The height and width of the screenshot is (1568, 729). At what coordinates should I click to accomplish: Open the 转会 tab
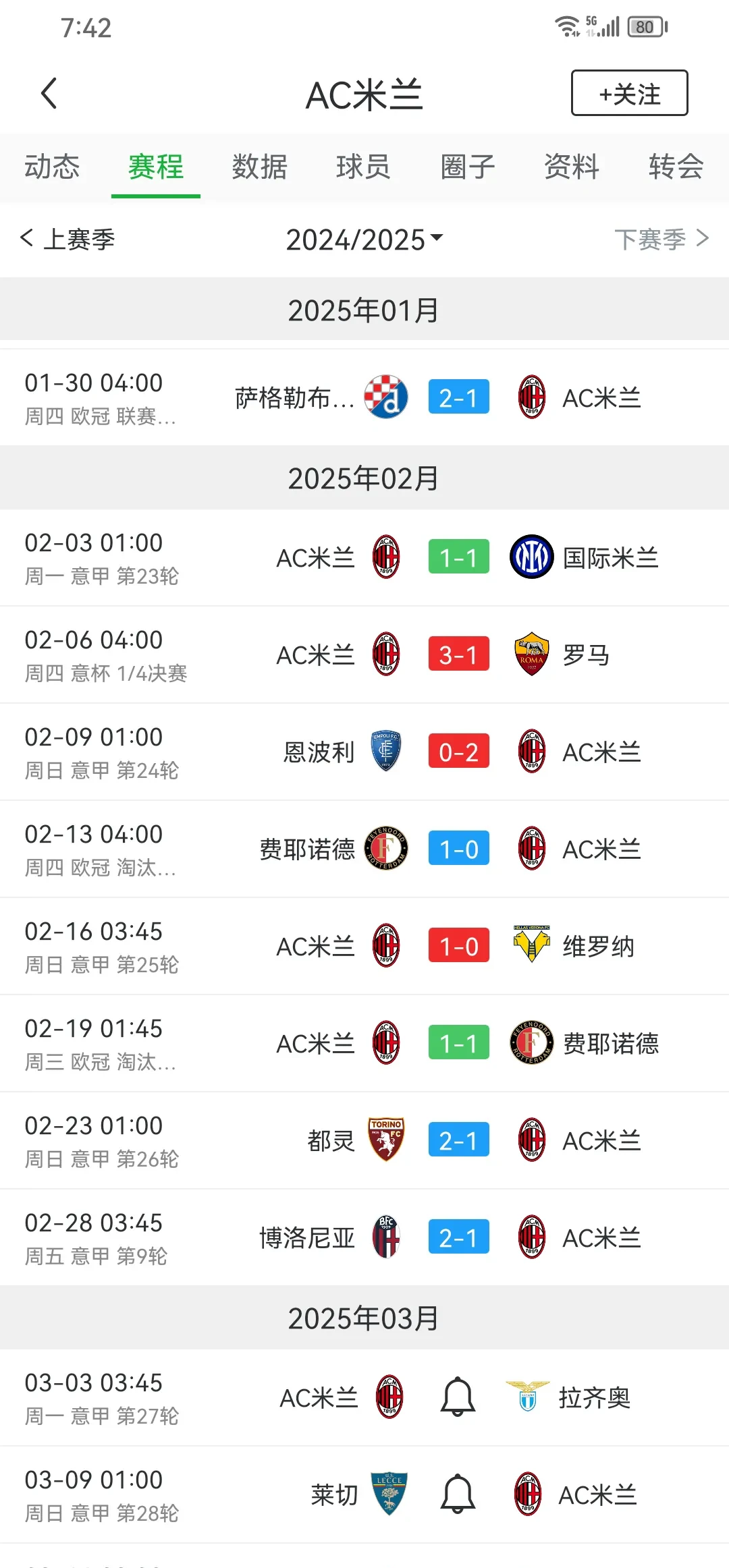tap(675, 167)
